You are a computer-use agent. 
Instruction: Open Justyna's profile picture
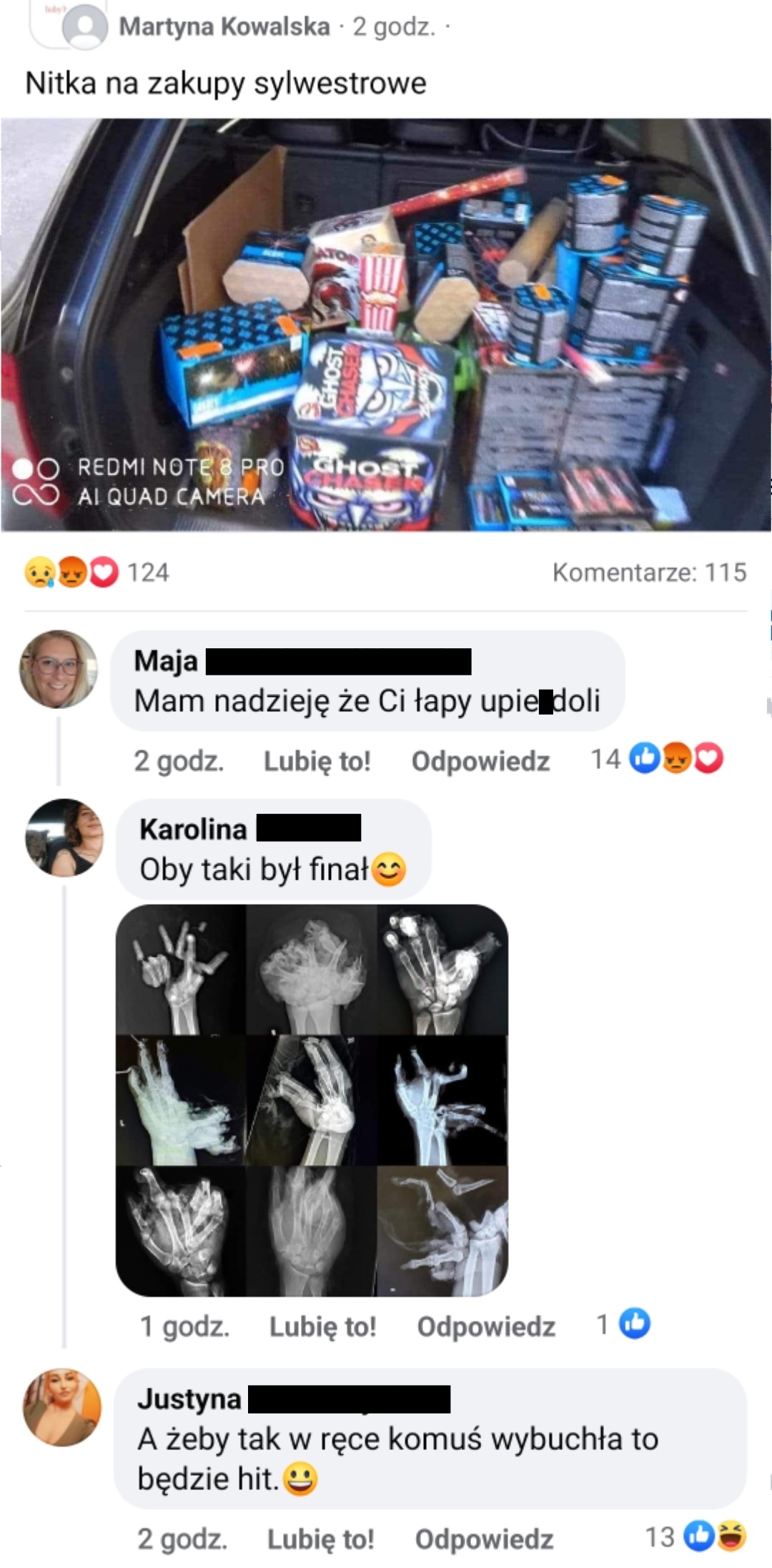tap(62, 1407)
